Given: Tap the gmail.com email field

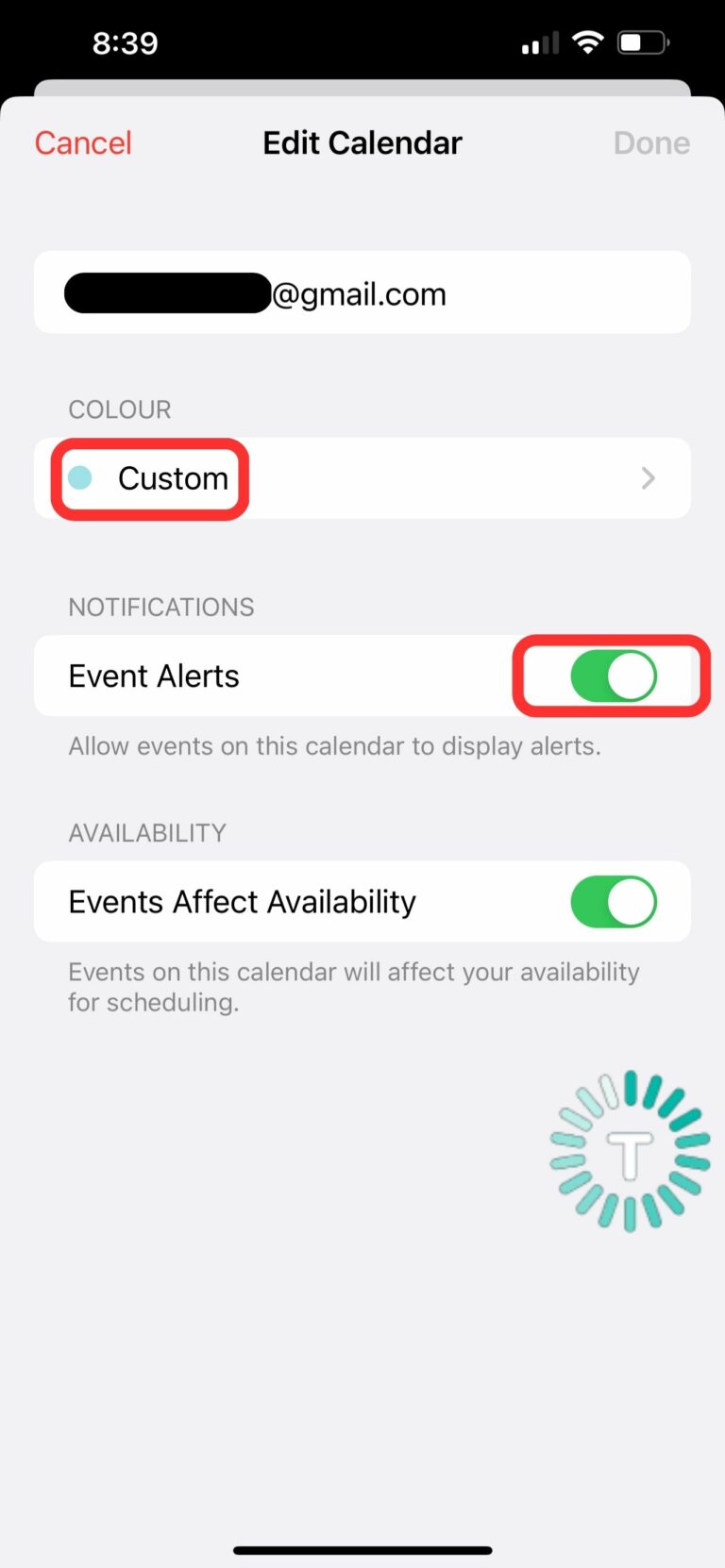Looking at the screenshot, I should [362, 292].
